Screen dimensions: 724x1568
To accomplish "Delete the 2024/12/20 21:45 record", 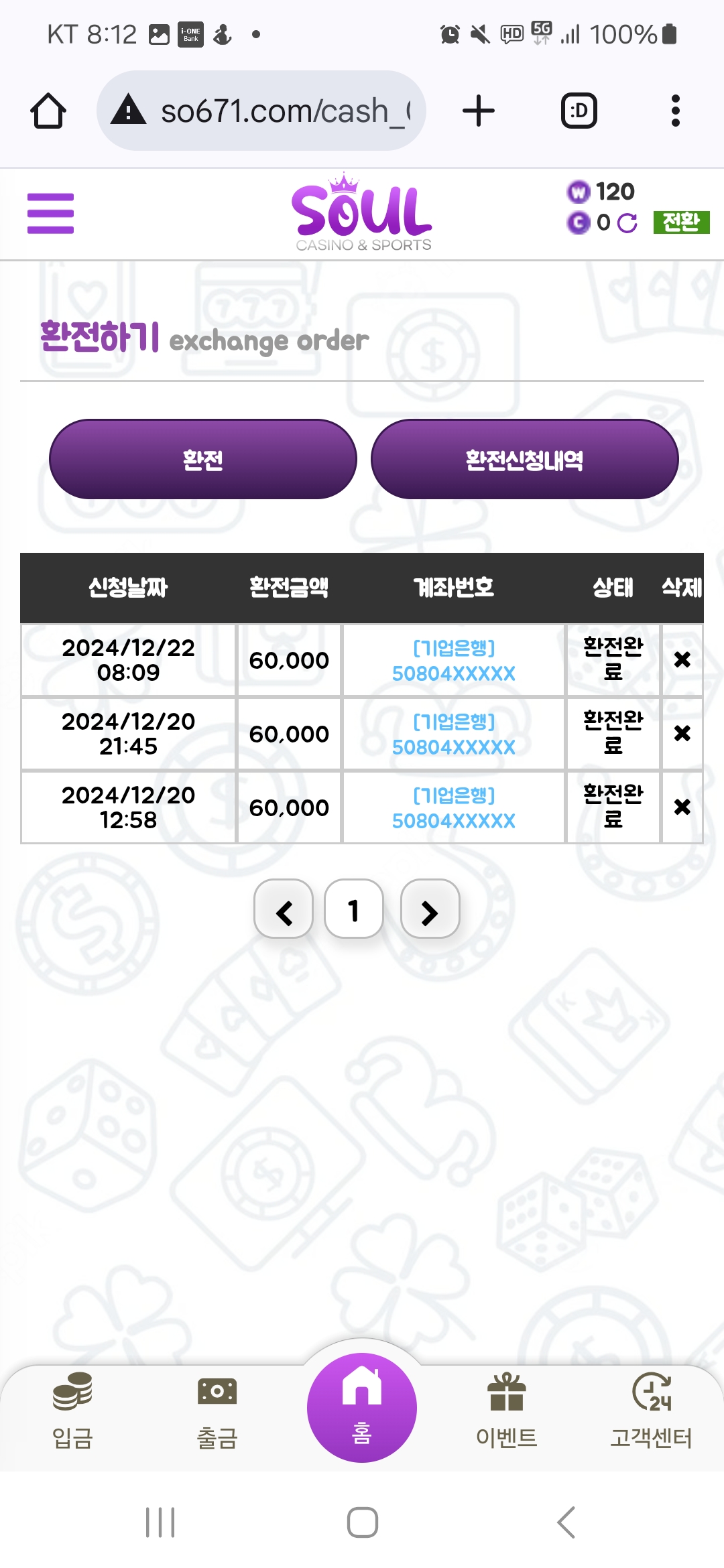I will click(x=682, y=734).
